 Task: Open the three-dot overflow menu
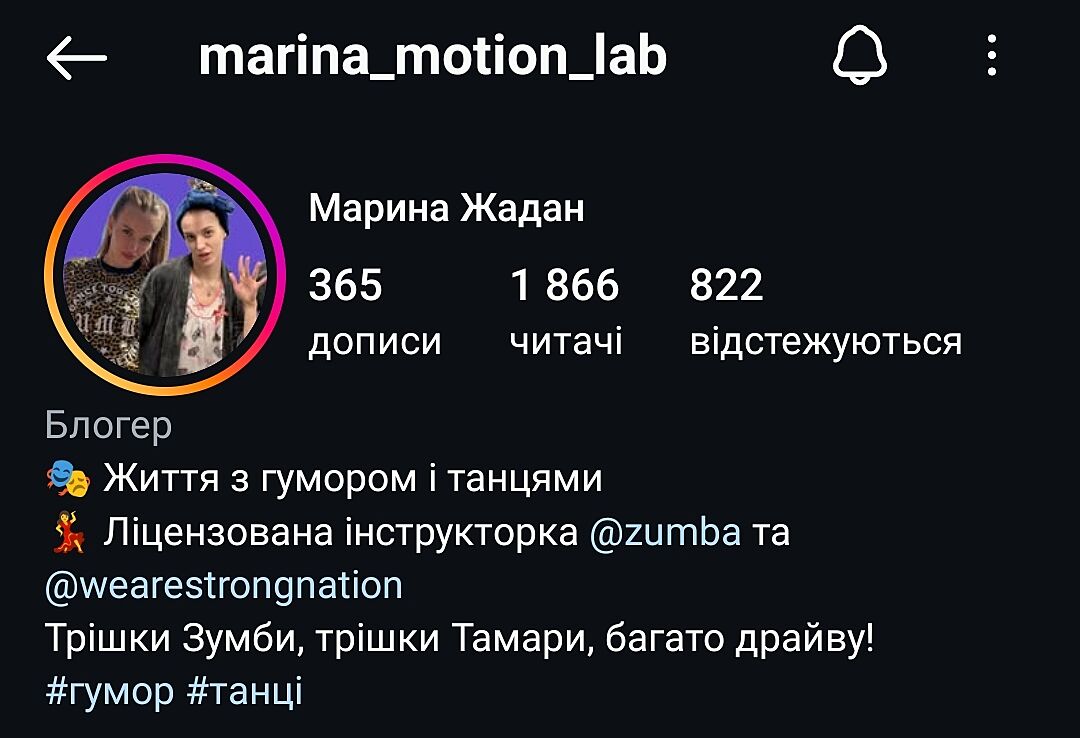(991, 57)
